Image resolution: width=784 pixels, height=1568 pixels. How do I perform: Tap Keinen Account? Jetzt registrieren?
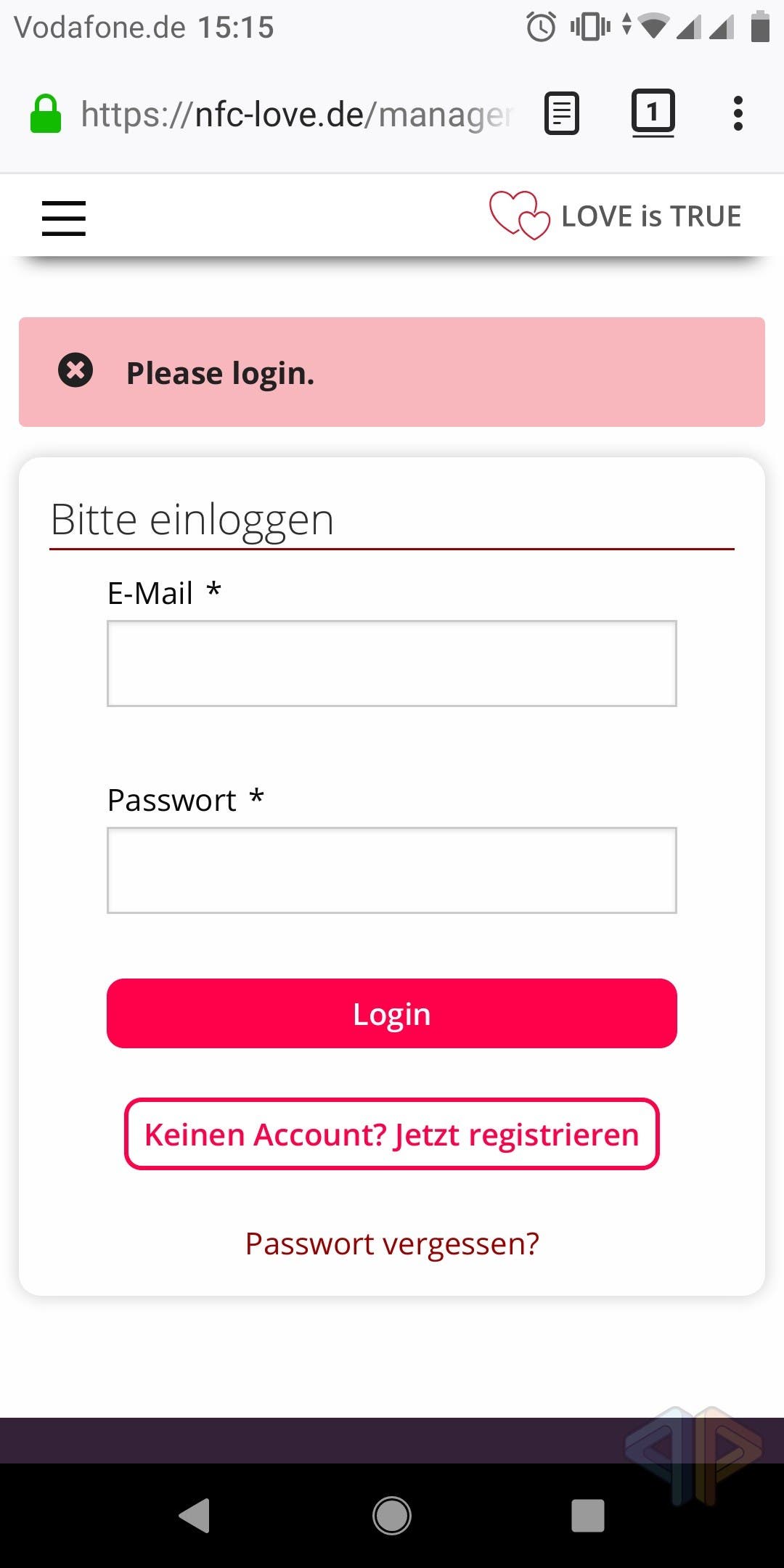tap(392, 1134)
